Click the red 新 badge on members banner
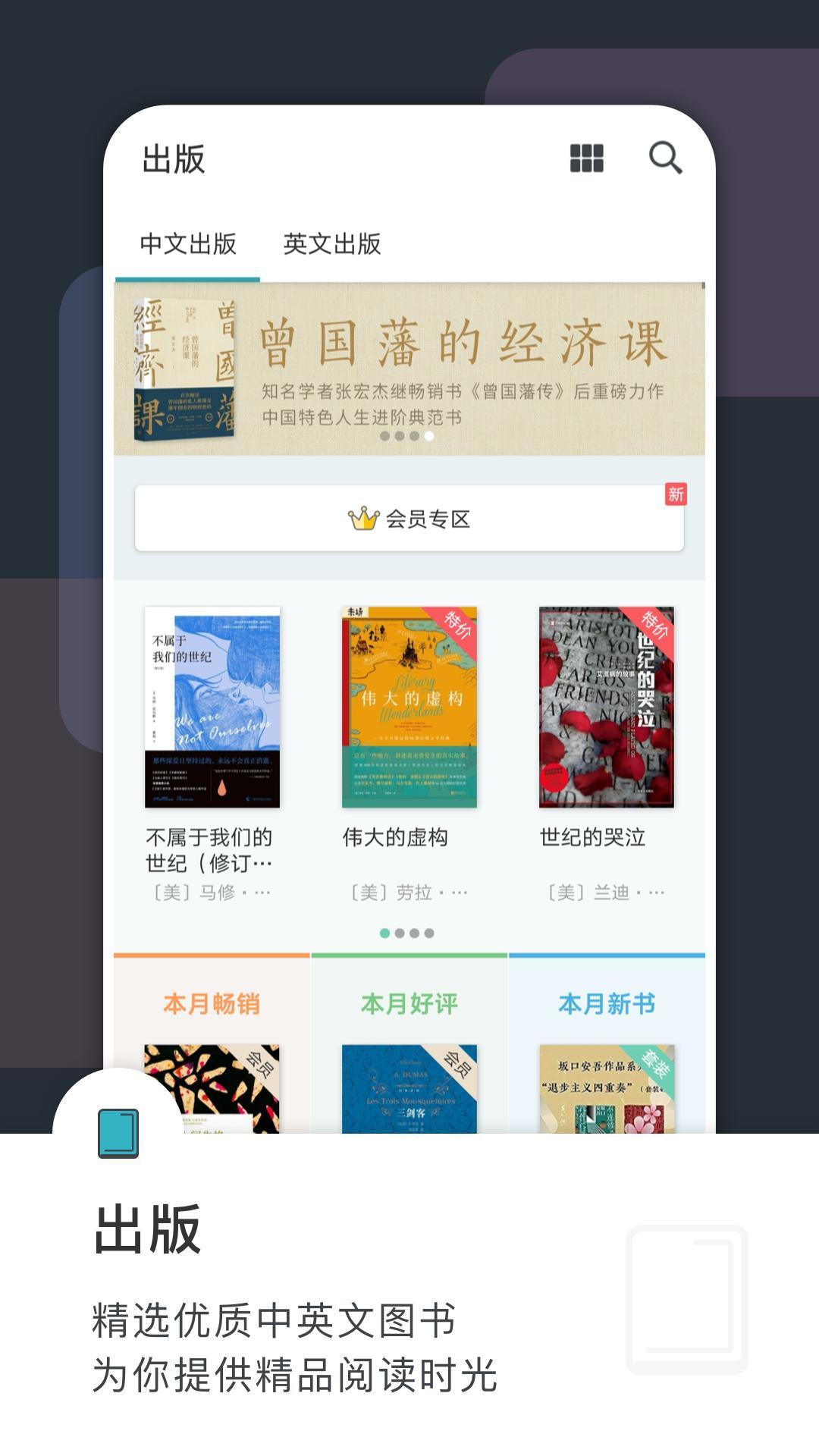819x1456 pixels. (x=677, y=492)
